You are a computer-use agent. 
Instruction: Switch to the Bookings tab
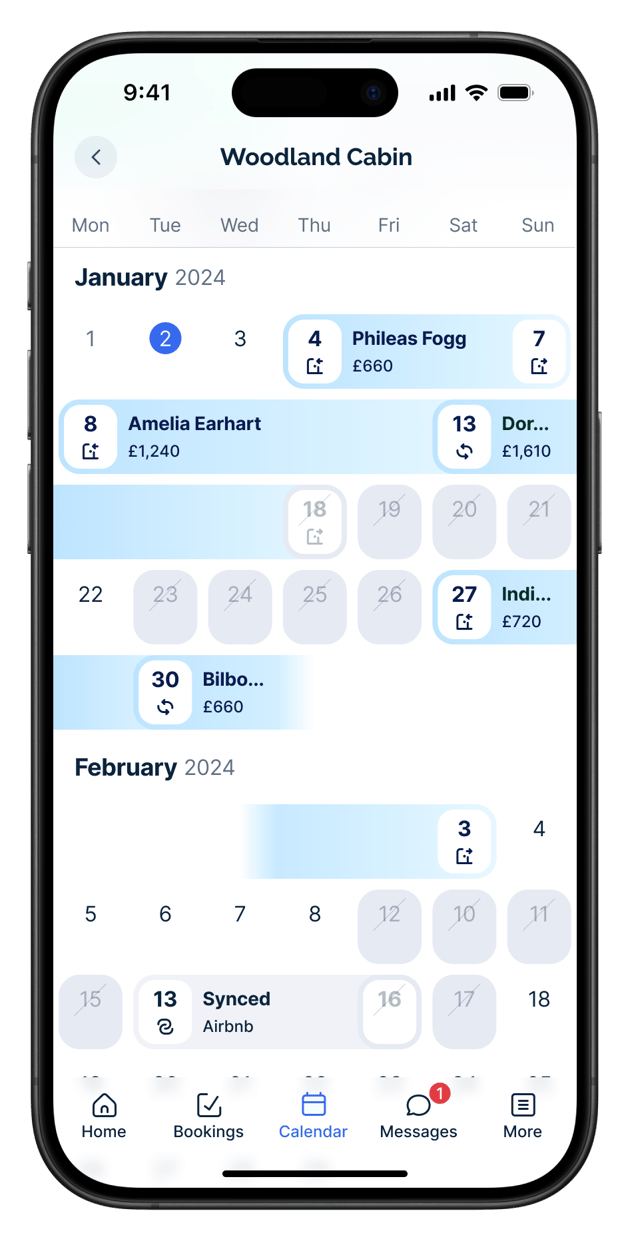tap(208, 1116)
